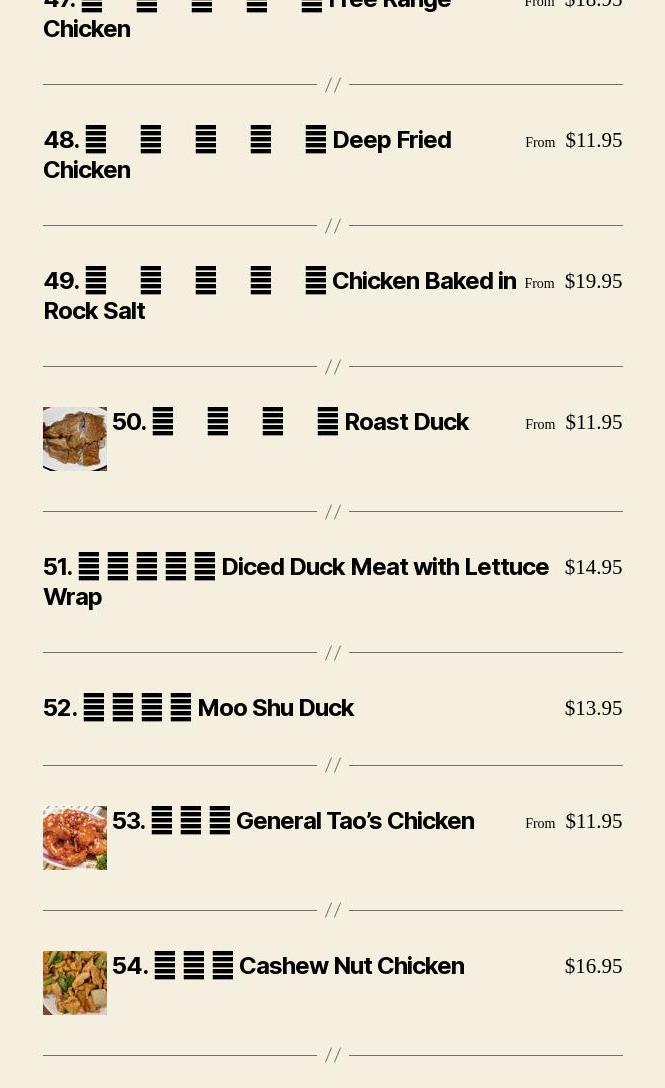Enlarge the Cashew Nut Chicken photo
The height and width of the screenshot is (1088, 665).
(75, 983)
